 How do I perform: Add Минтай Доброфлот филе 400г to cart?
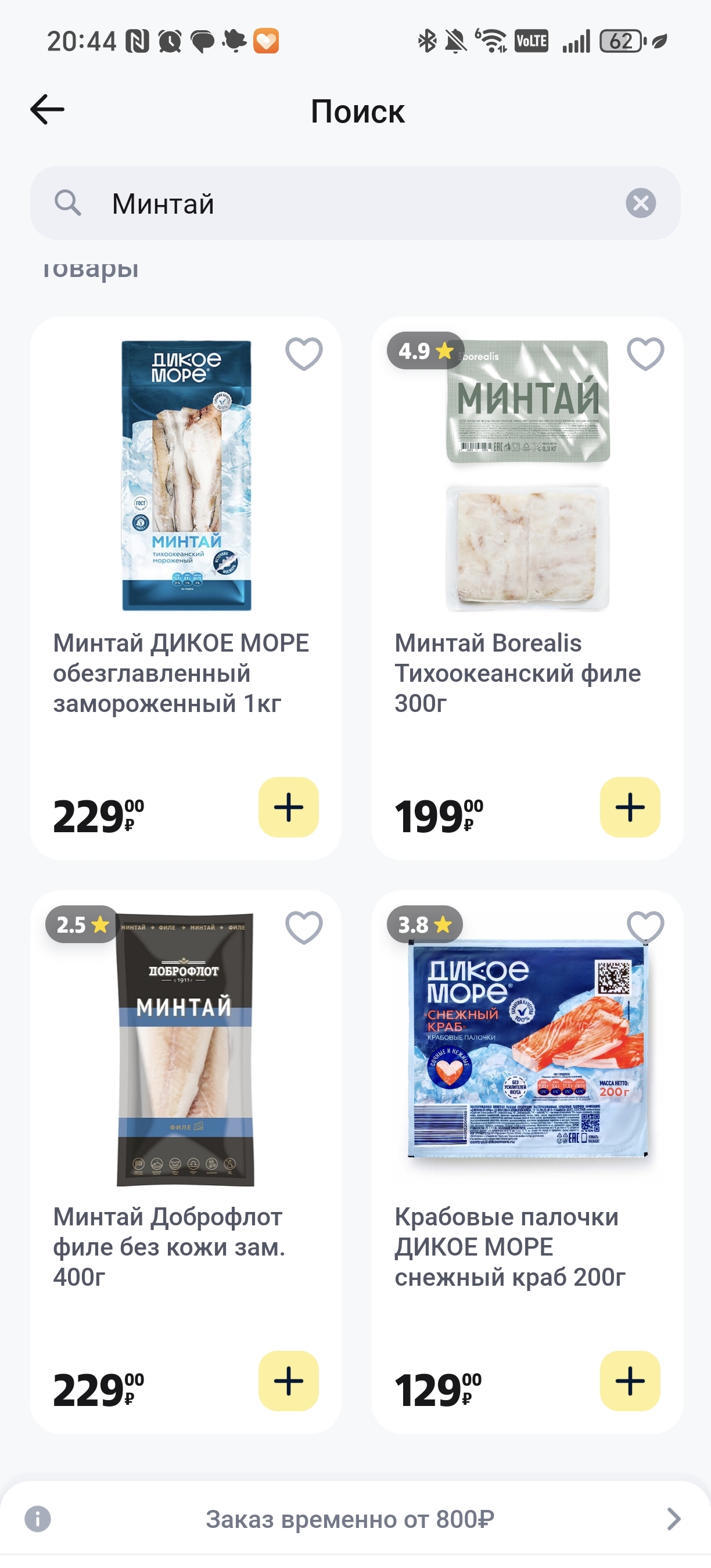[289, 1381]
